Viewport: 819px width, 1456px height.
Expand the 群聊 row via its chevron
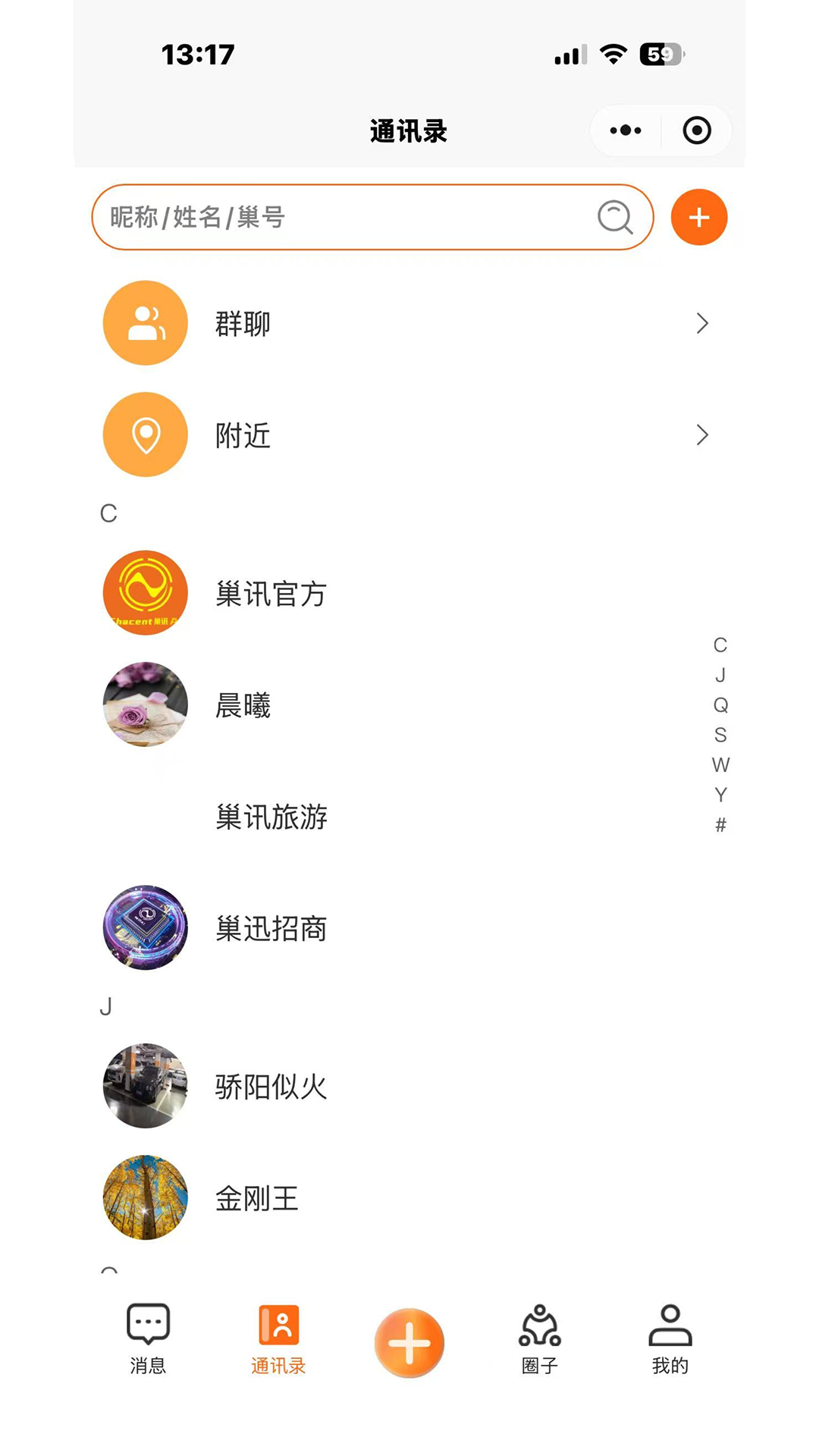click(702, 322)
